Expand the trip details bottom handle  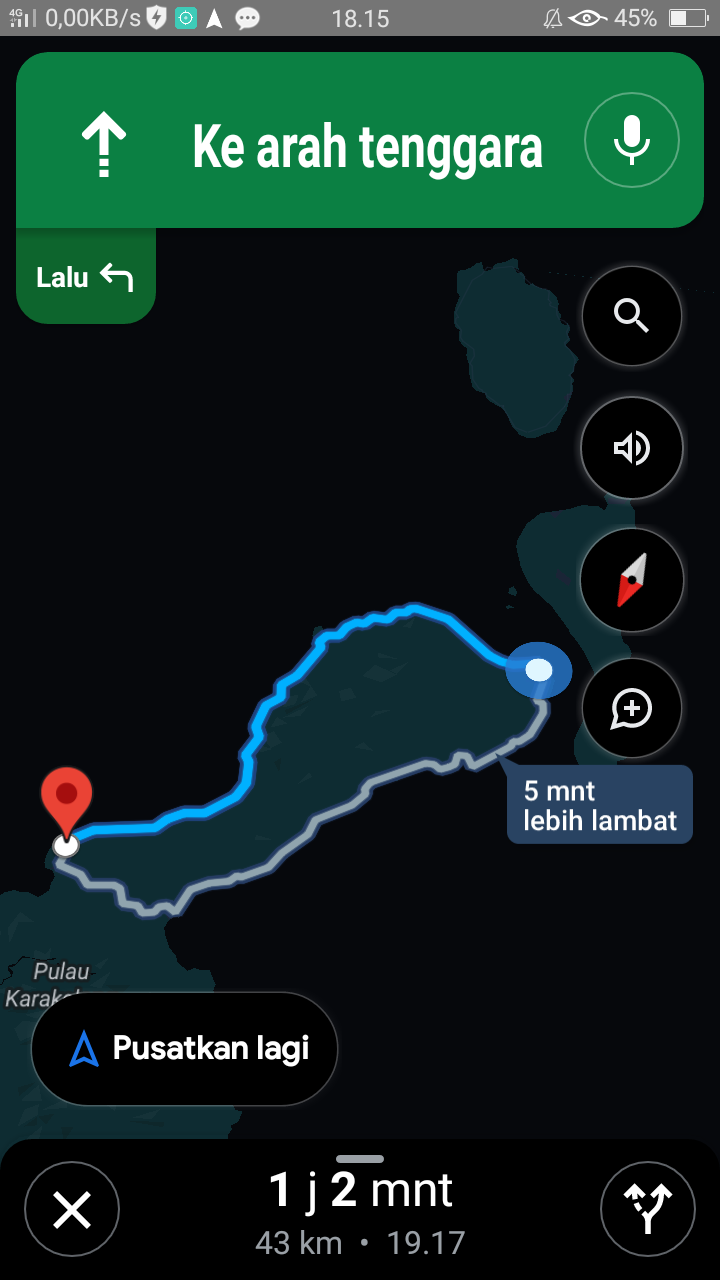(360, 1159)
